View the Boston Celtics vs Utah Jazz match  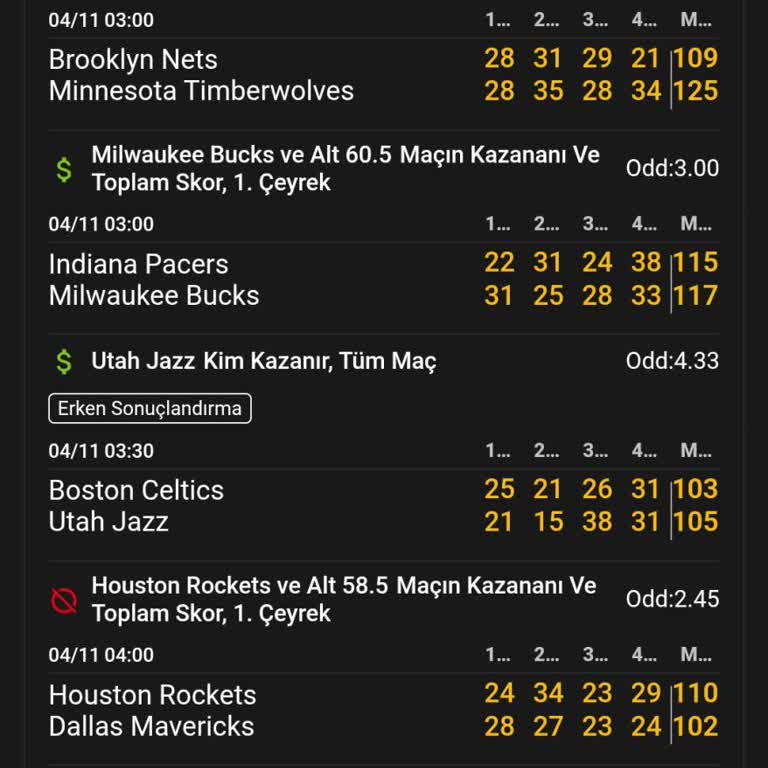click(136, 506)
